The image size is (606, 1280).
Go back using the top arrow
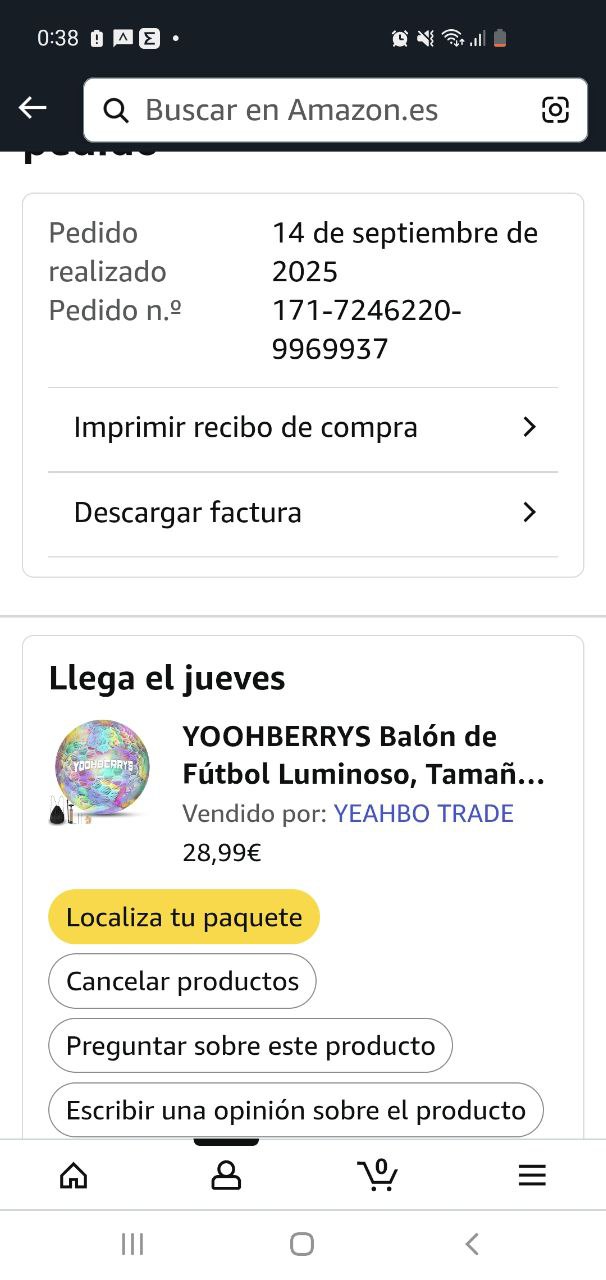click(x=33, y=109)
